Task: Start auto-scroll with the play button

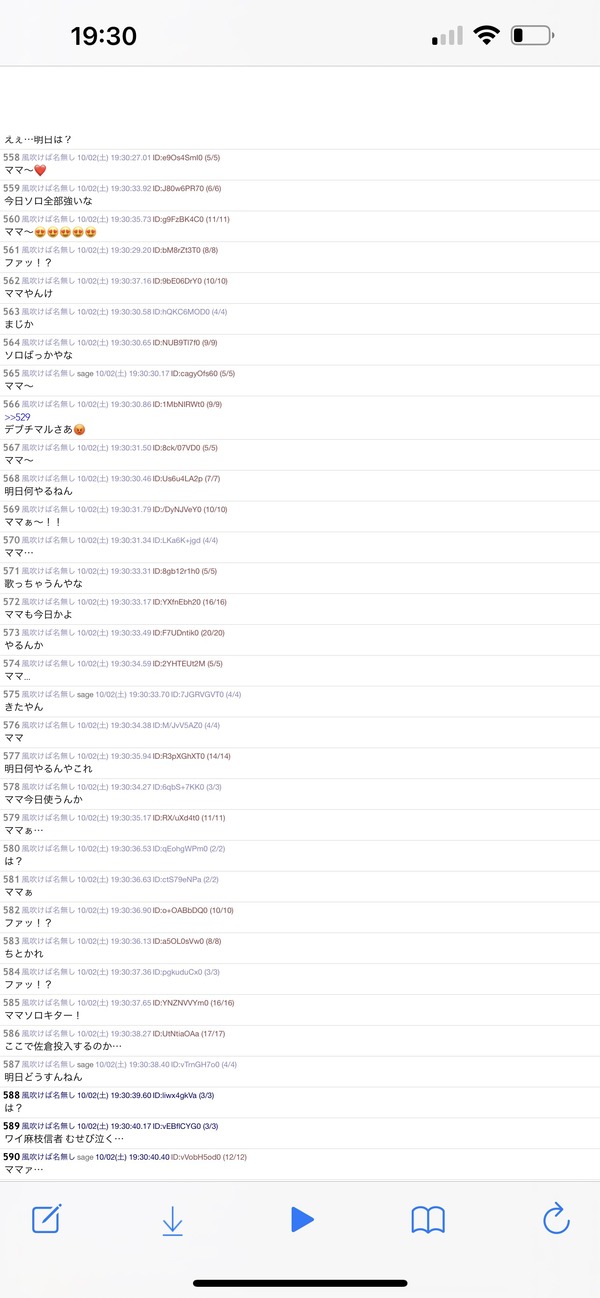Action: [x=302, y=1219]
